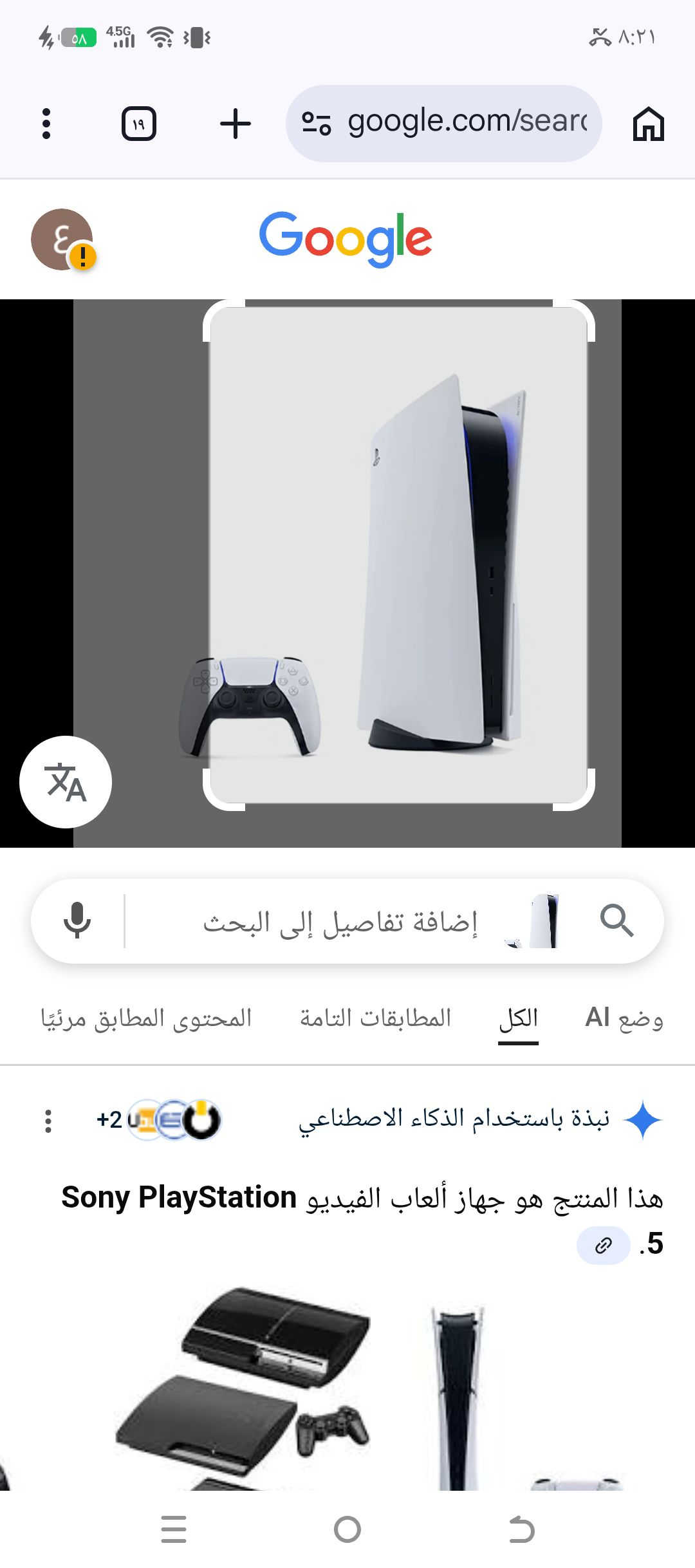Tap the translate image button

(66, 782)
